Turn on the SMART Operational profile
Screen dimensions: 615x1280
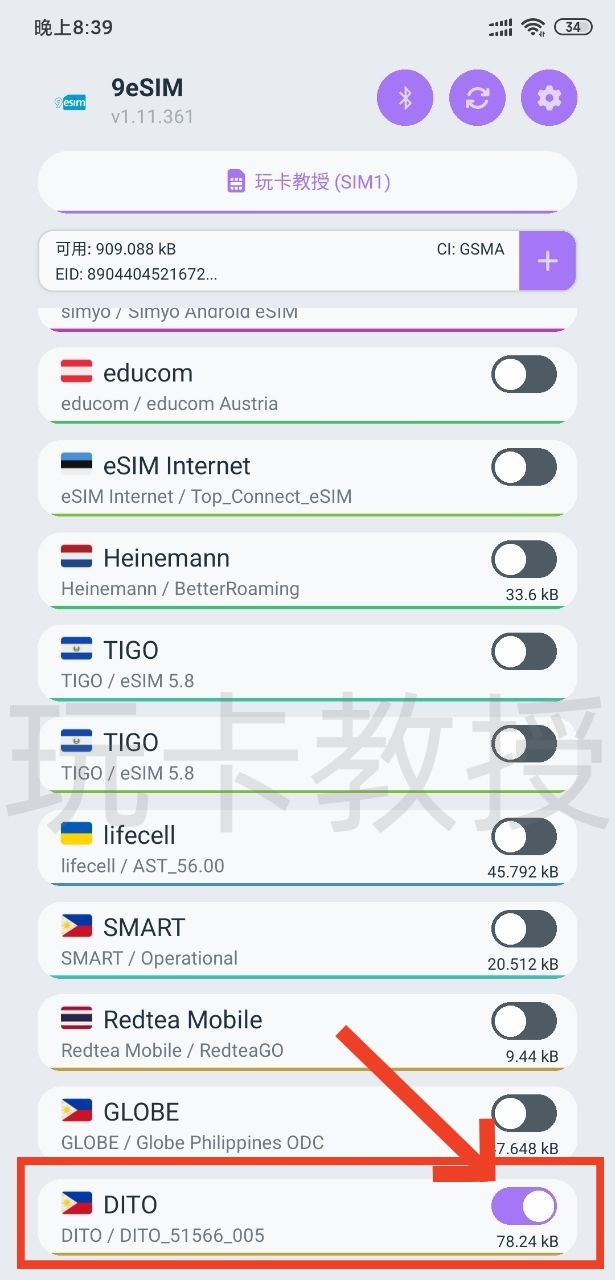[x=524, y=928]
